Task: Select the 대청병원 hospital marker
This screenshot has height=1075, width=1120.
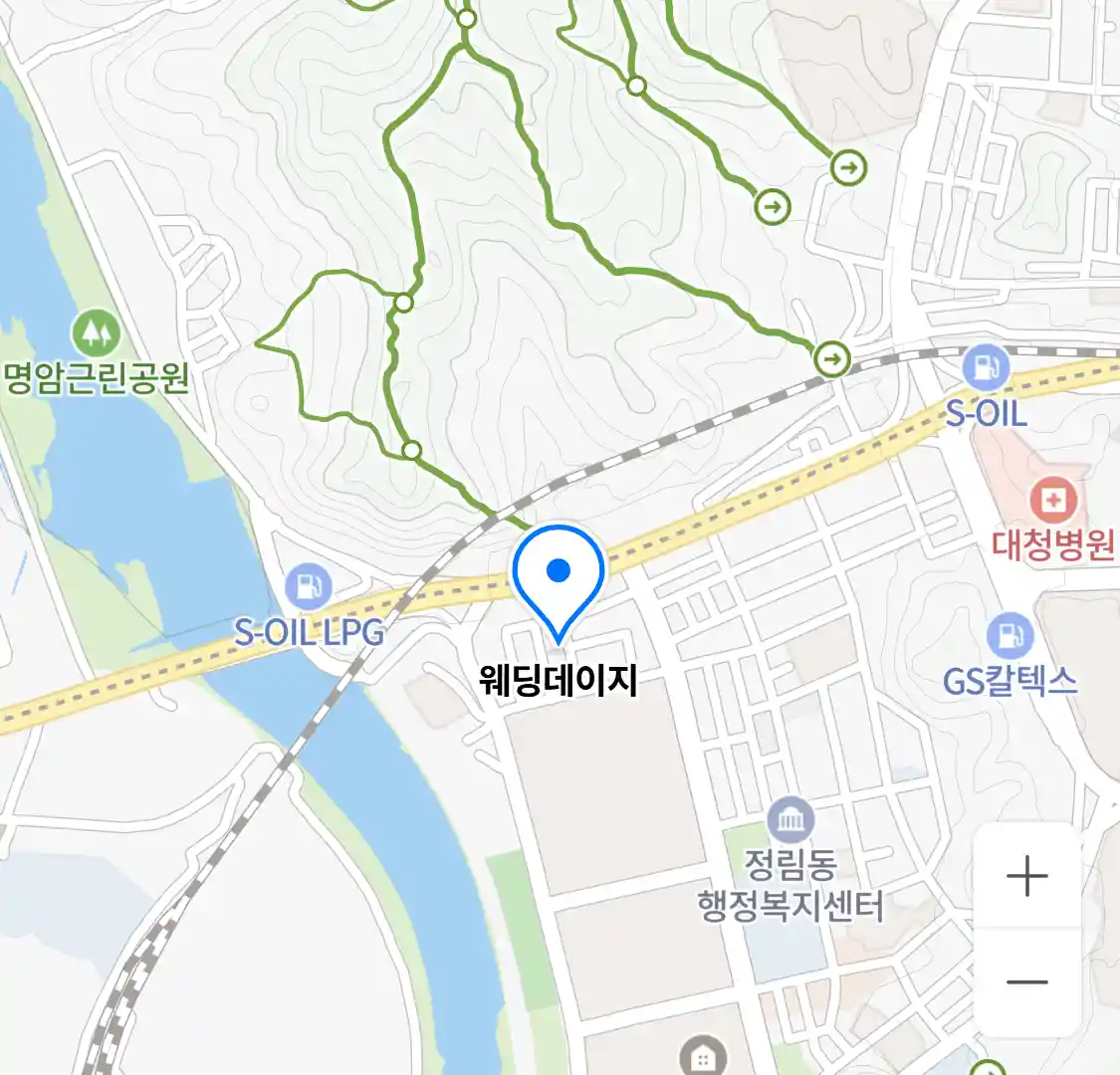Action: click(x=1052, y=501)
